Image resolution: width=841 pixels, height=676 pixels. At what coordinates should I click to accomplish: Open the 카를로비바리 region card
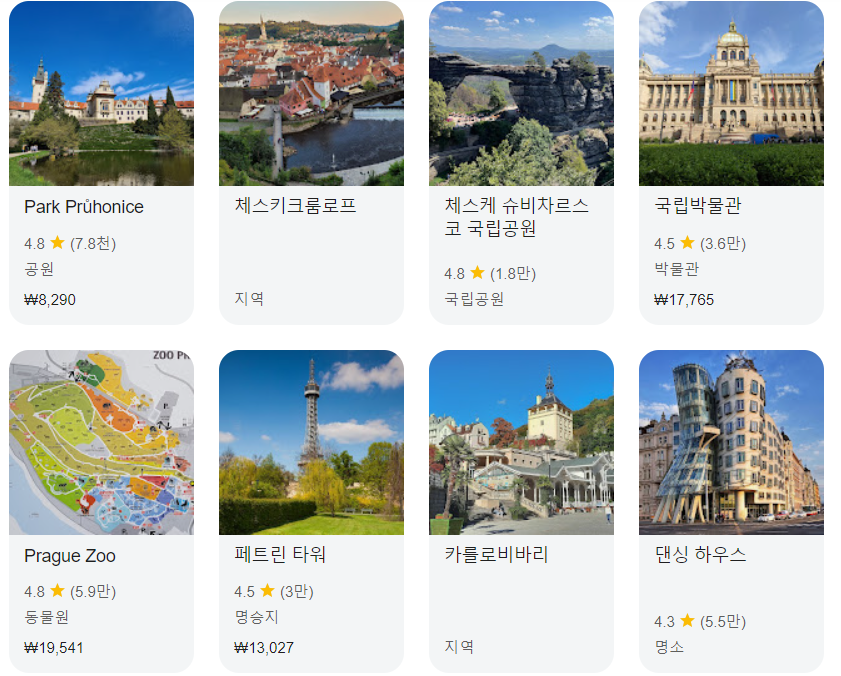click(521, 511)
